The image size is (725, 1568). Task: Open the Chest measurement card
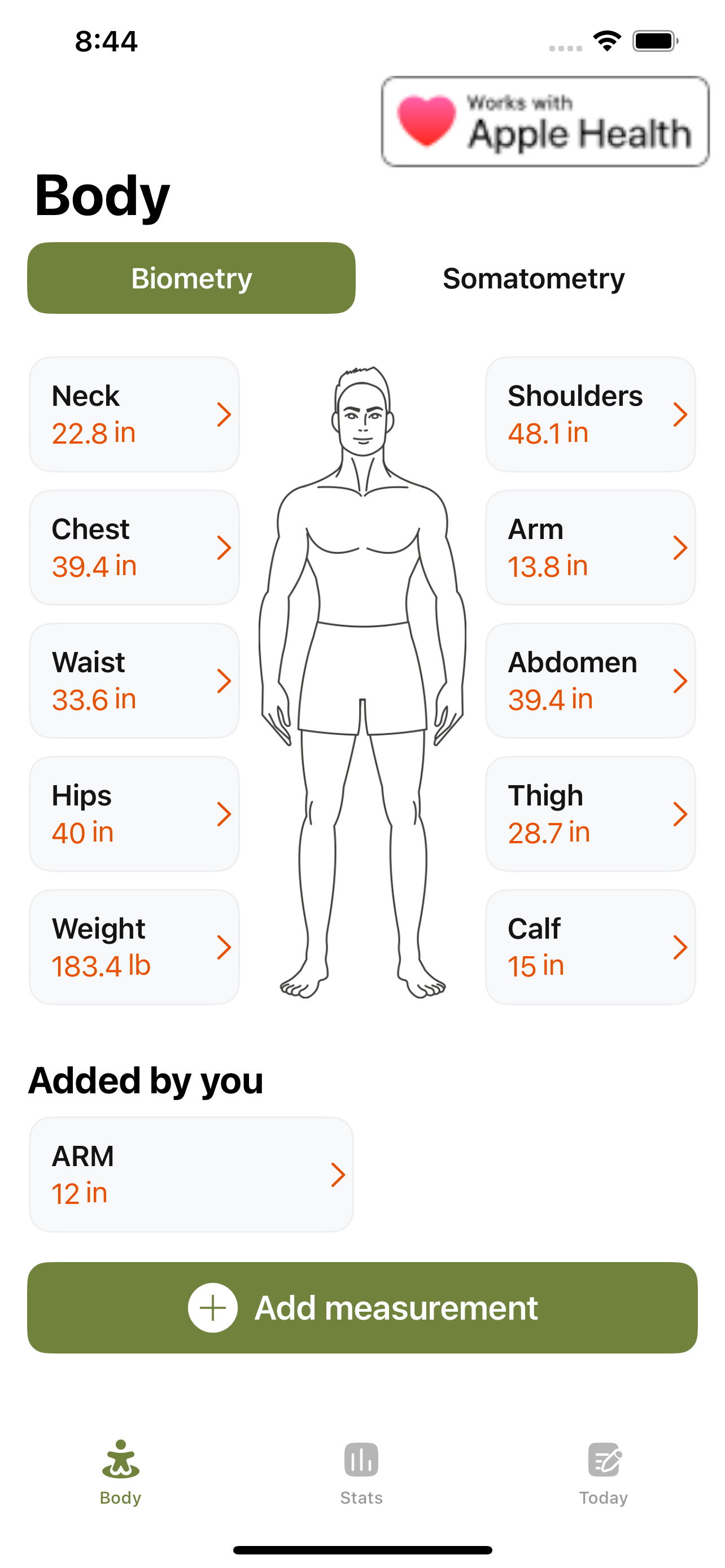tap(134, 547)
